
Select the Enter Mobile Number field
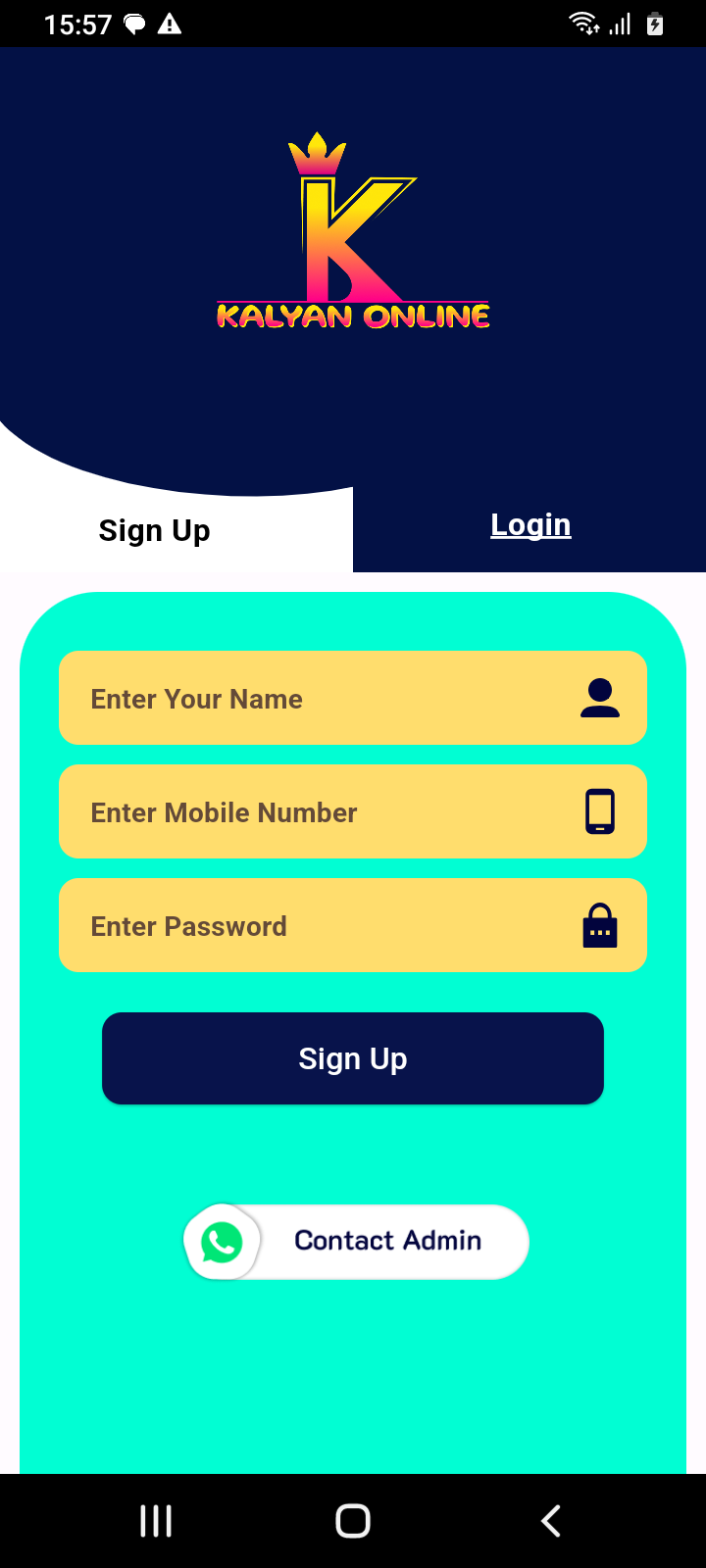tap(294, 810)
